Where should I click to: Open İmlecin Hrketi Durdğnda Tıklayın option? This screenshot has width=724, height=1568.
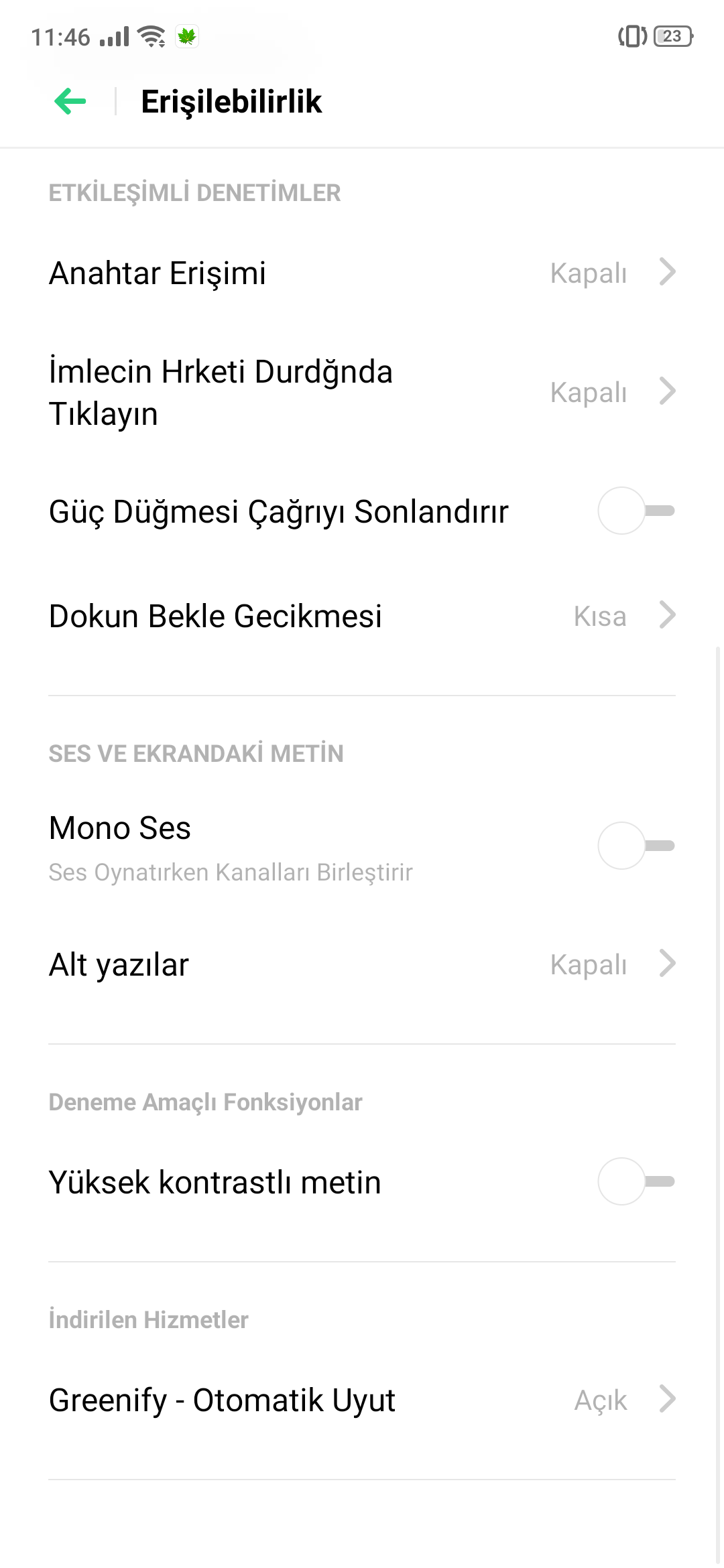(x=362, y=392)
